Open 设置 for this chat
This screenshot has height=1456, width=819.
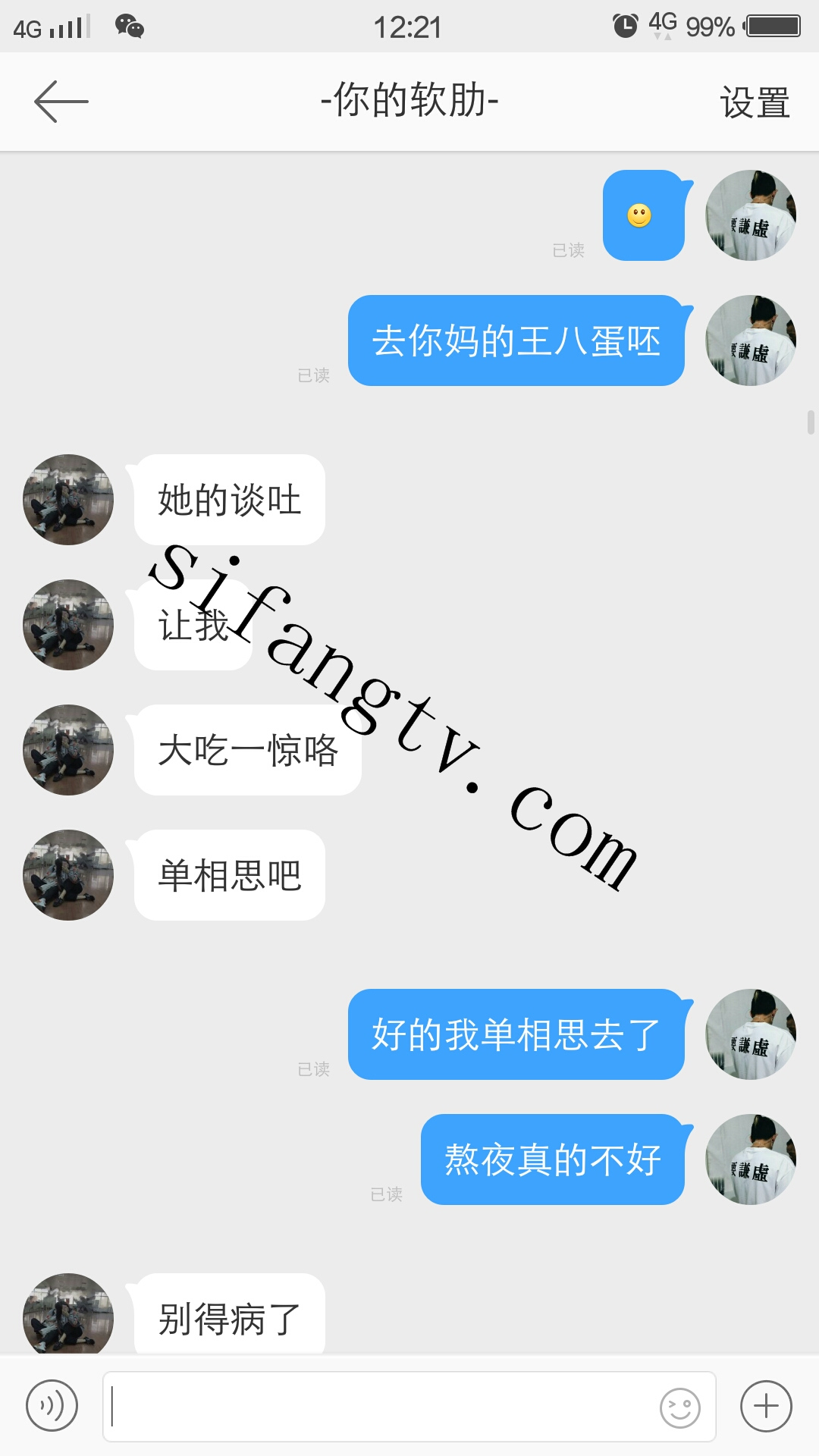pyautogui.click(x=755, y=102)
